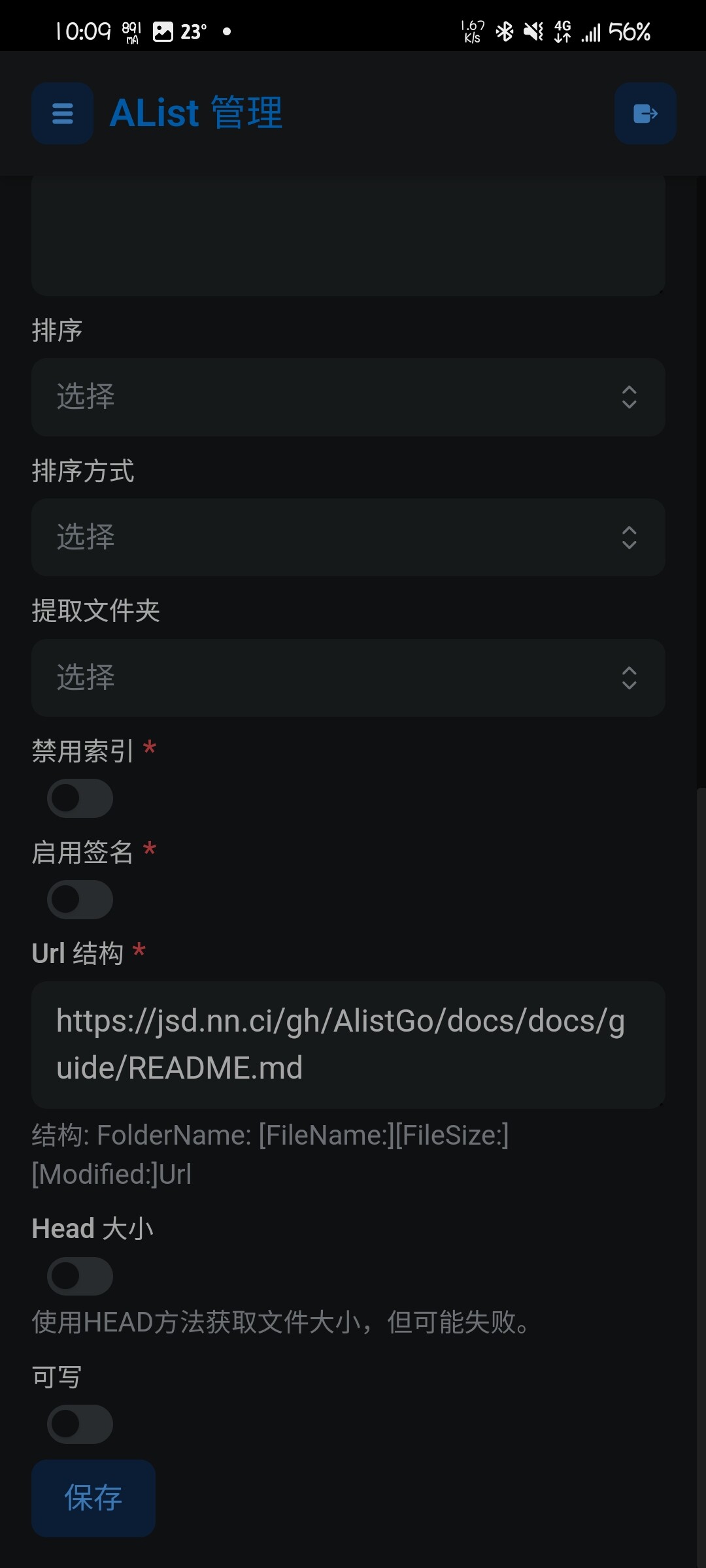
Task: Expand the 排序方式 dropdown
Action: (348, 537)
